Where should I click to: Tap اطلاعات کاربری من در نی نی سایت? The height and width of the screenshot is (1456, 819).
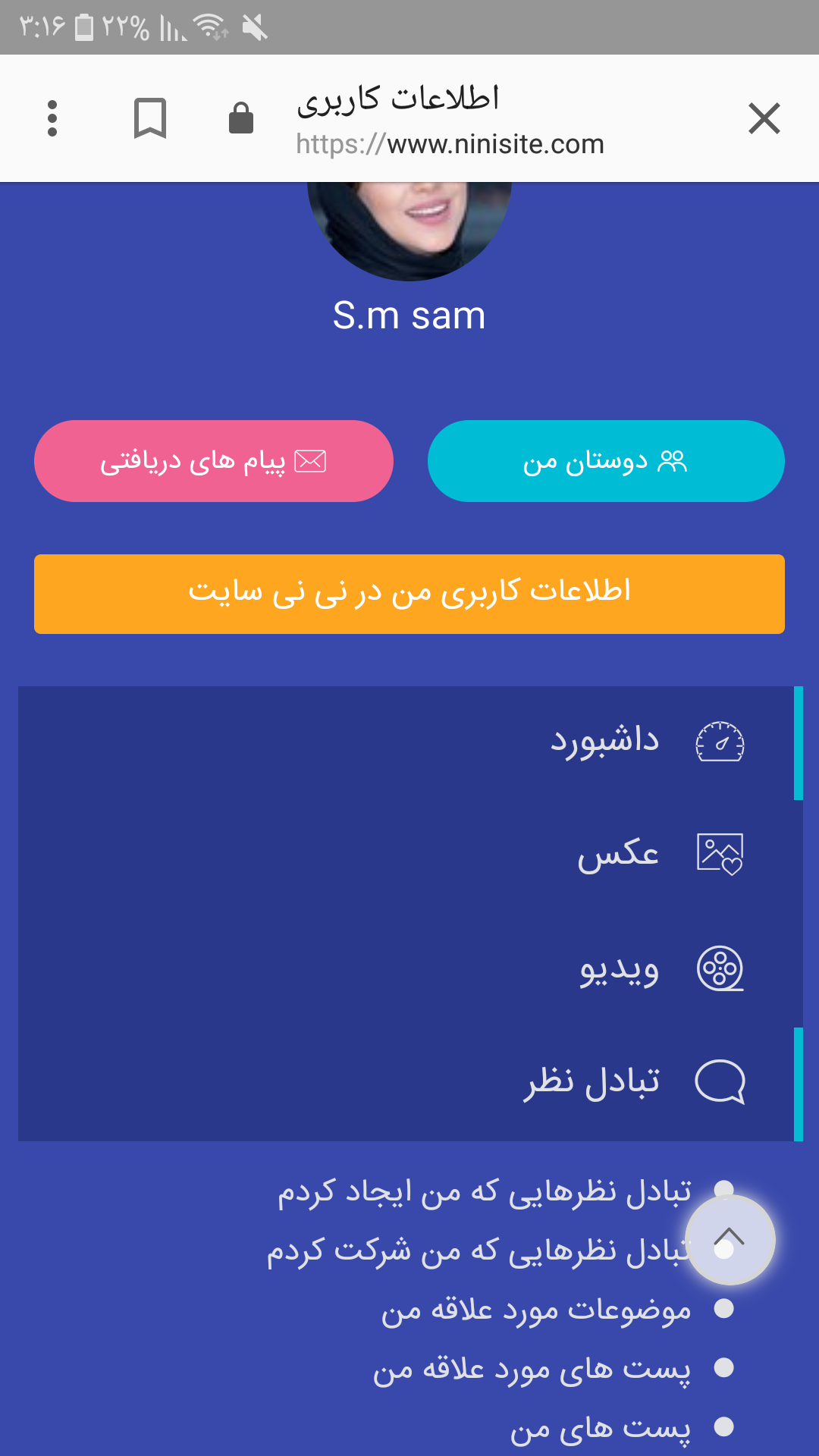(x=409, y=594)
